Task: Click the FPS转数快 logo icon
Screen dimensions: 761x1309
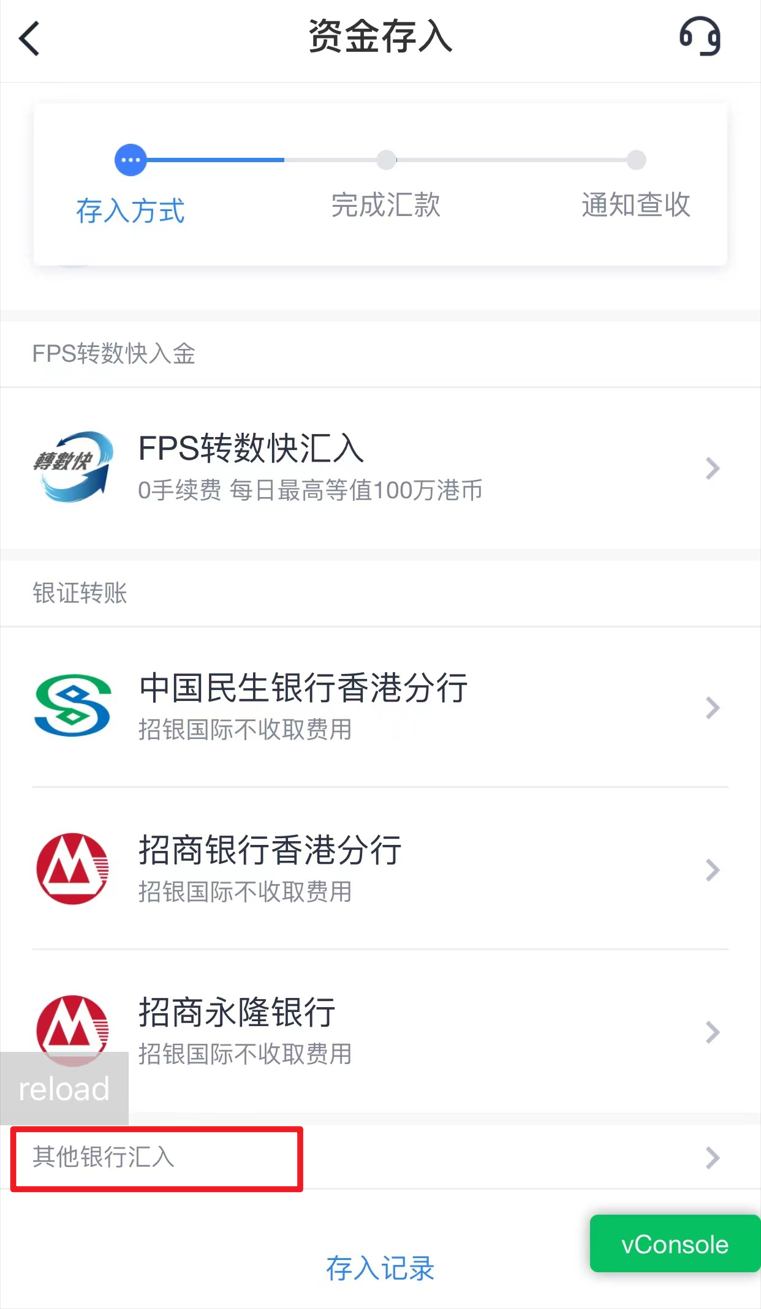Action: pos(71,467)
